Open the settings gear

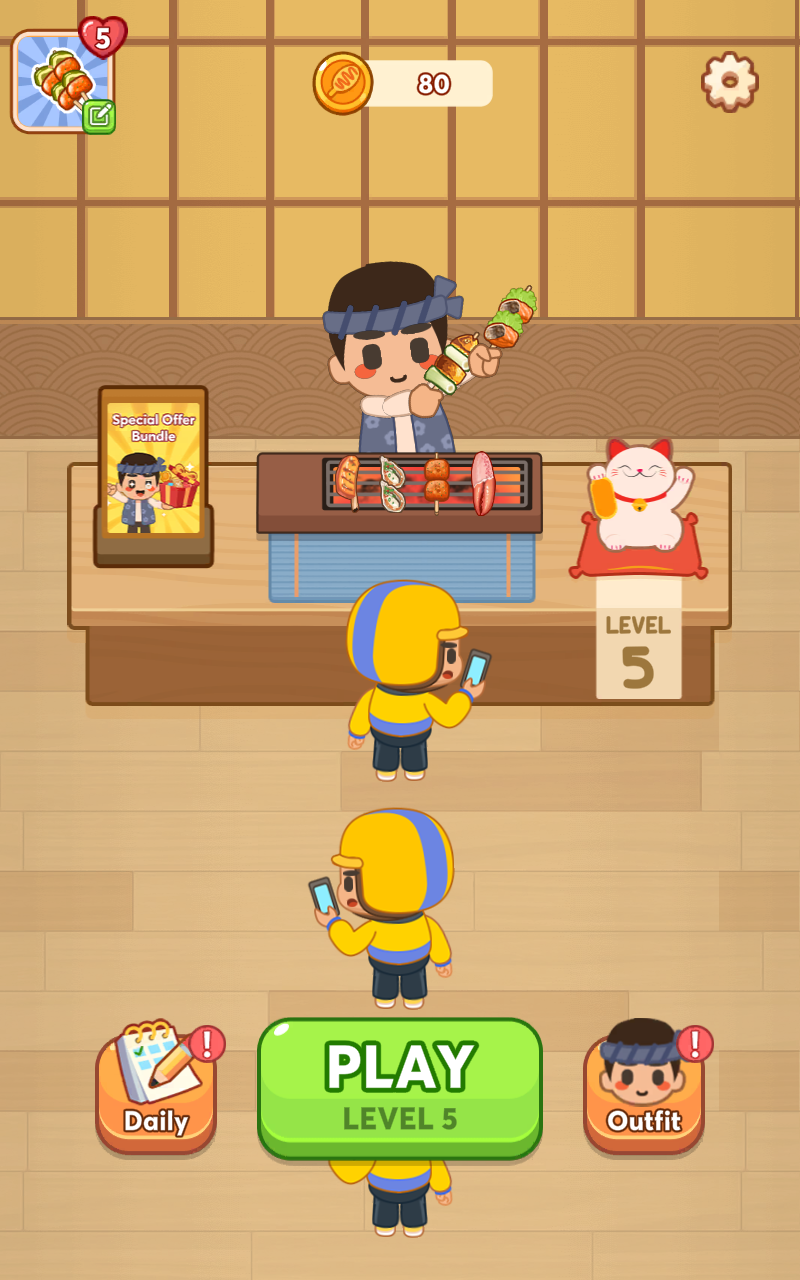point(729,82)
